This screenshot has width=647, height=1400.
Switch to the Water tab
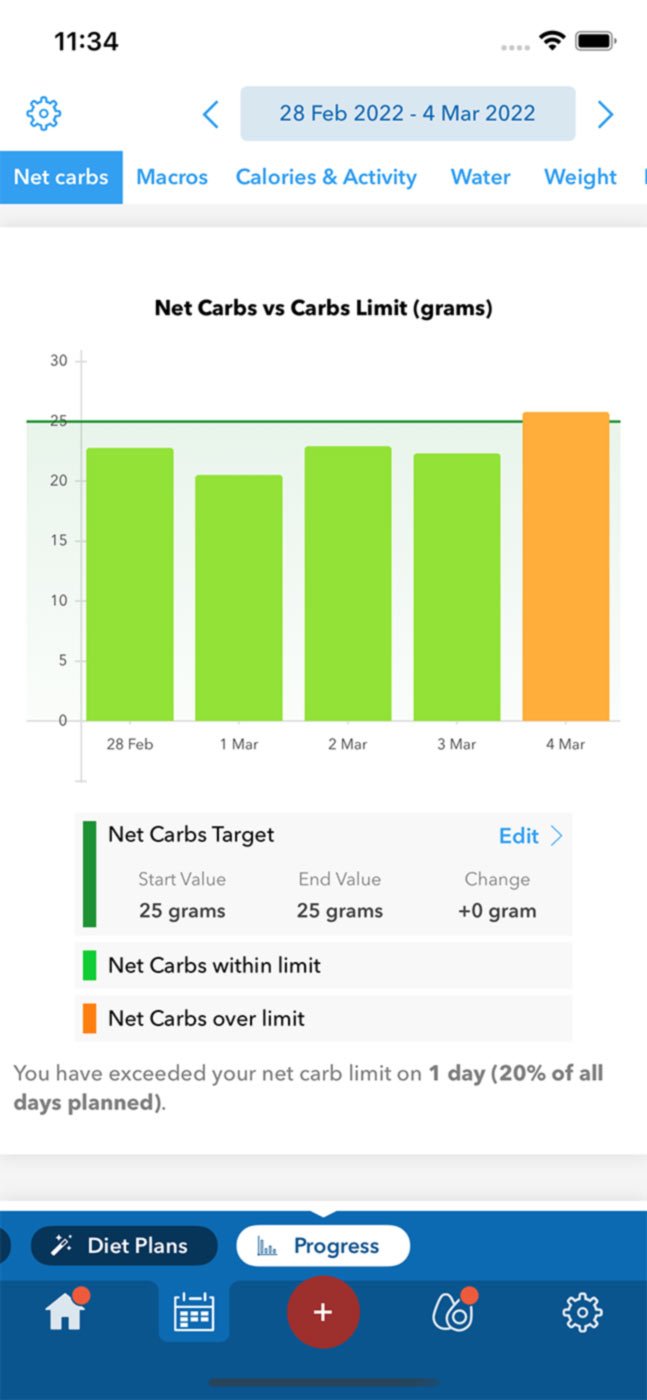pyautogui.click(x=481, y=177)
